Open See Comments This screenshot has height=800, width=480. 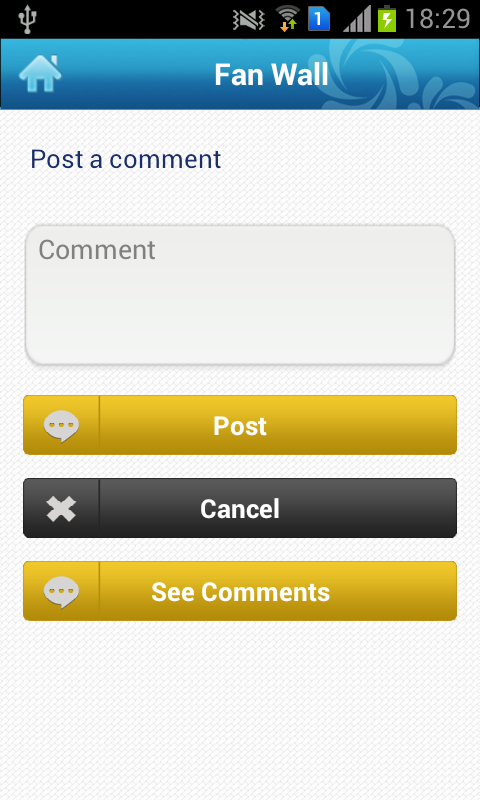(240, 591)
